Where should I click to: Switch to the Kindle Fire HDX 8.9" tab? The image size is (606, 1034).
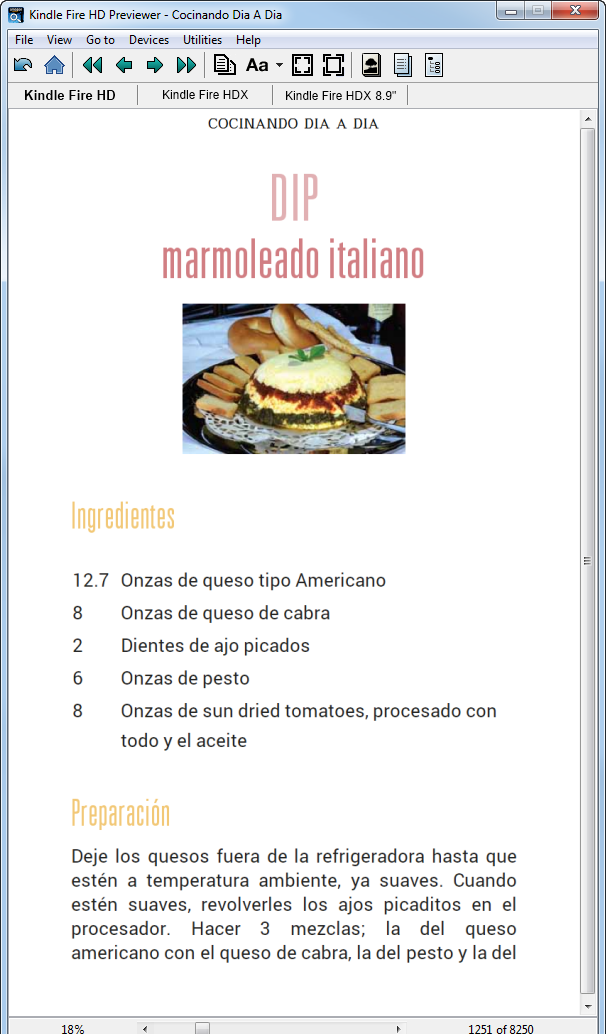coord(341,96)
